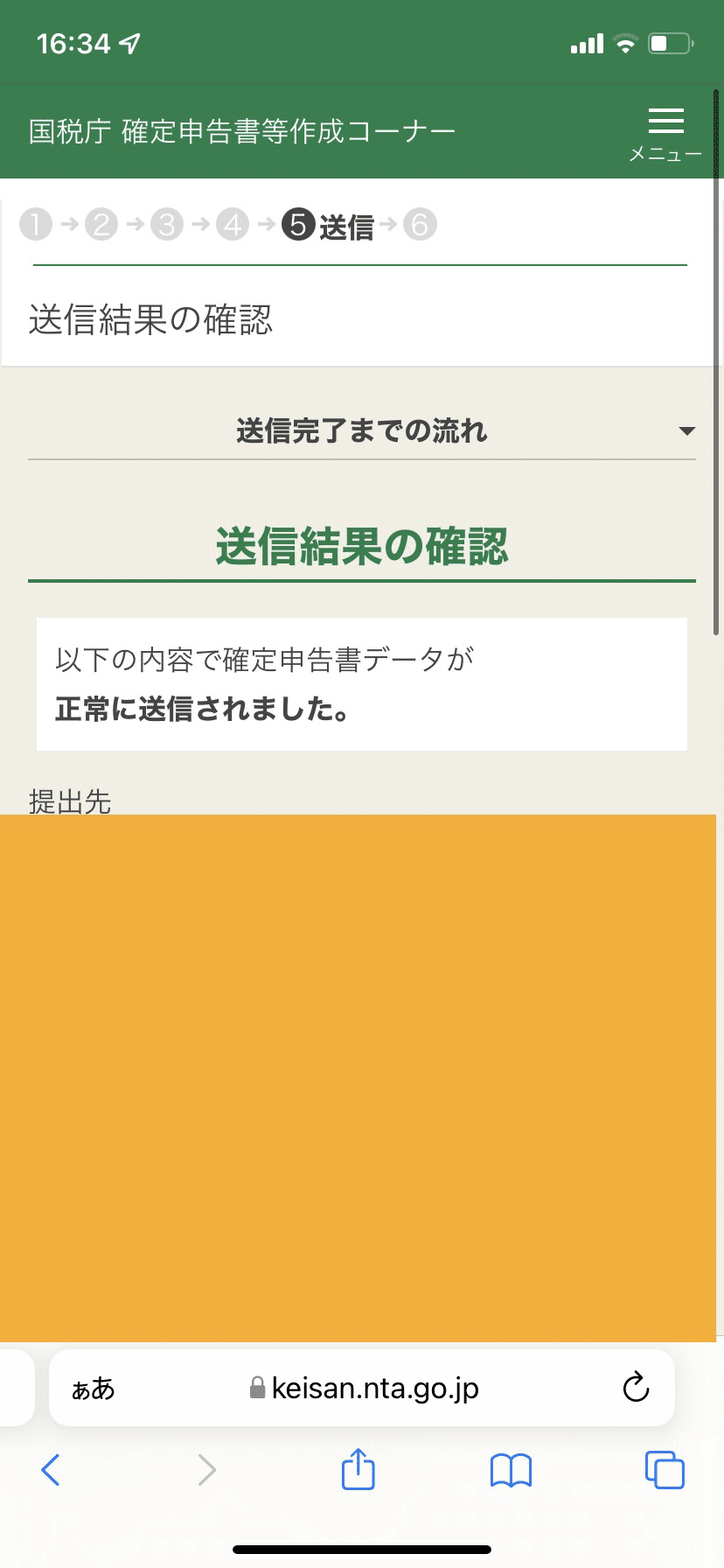Open the Safari share sheet
The height and width of the screenshot is (1568, 724).
(x=358, y=1468)
